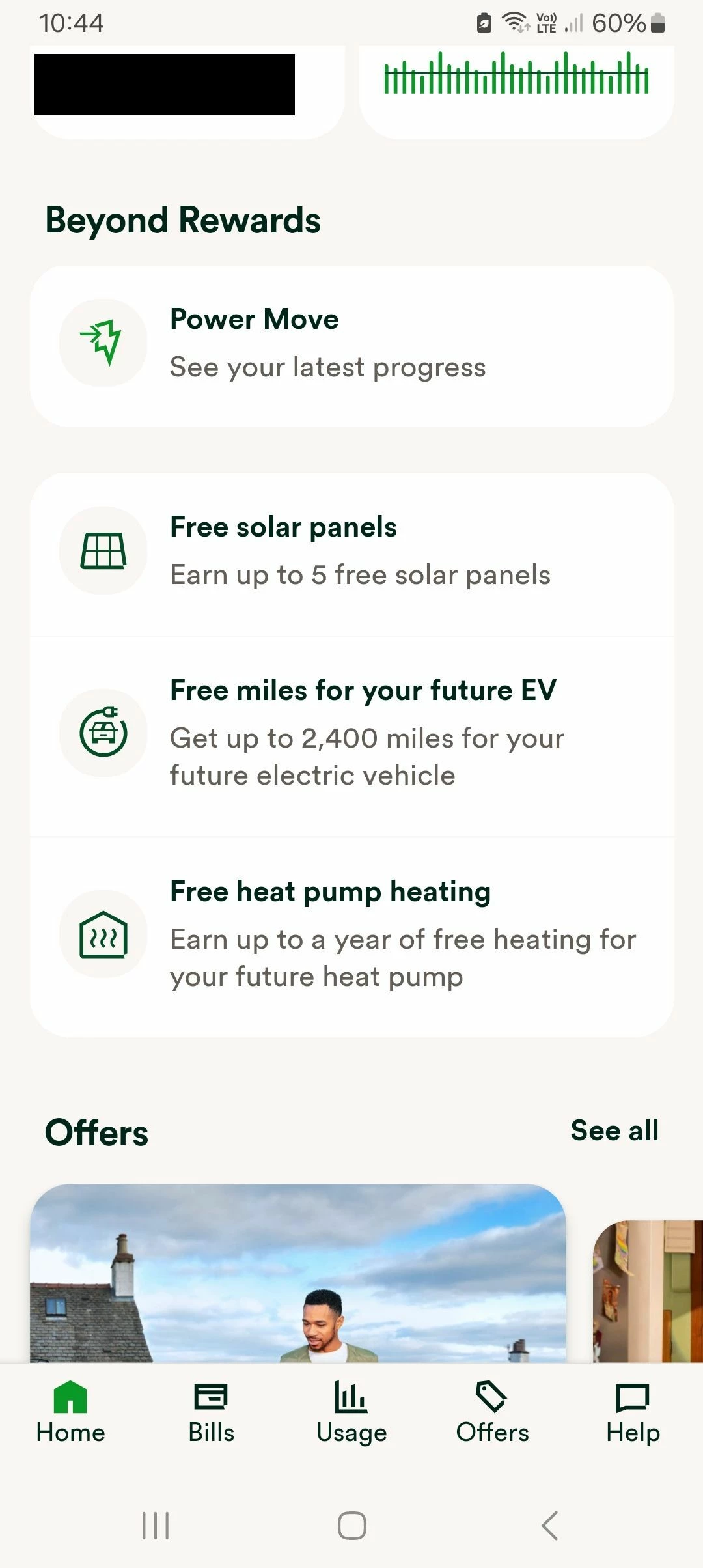Switch to the Help tab
Image resolution: width=703 pixels, height=1568 pixels.
coord(633,1413)
